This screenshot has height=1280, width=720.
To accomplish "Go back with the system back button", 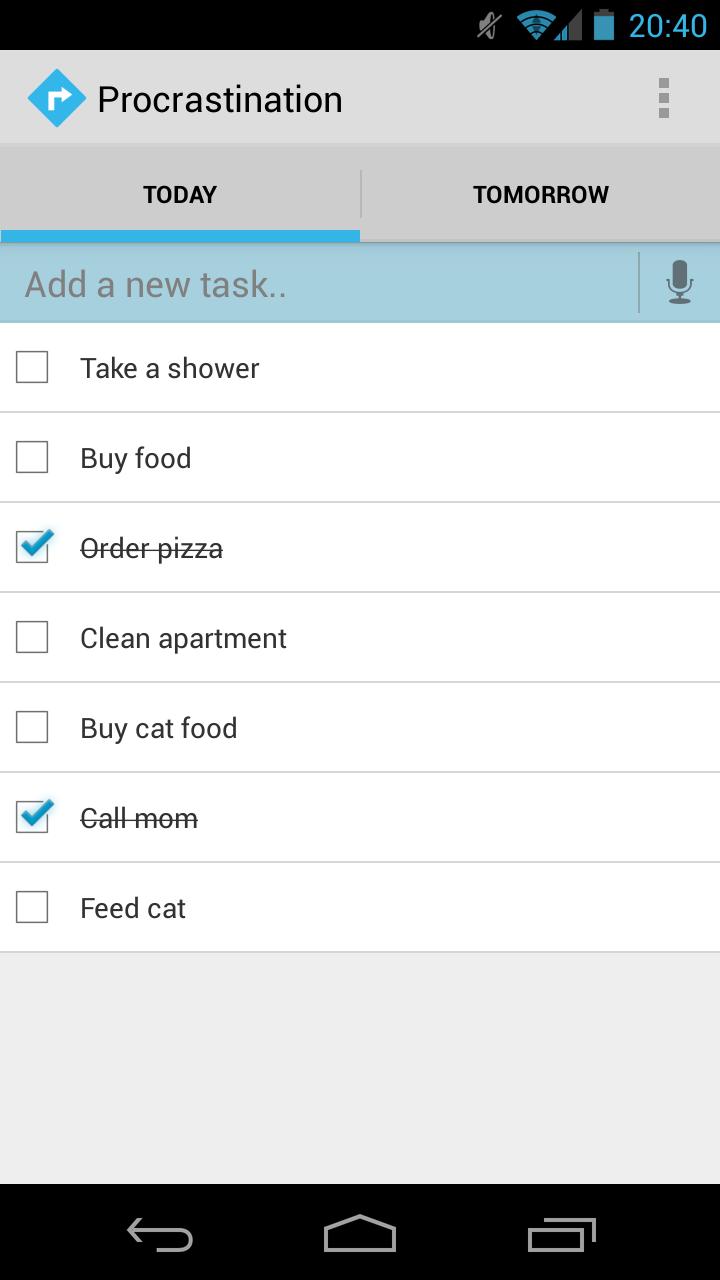I will click(160, 1234).
